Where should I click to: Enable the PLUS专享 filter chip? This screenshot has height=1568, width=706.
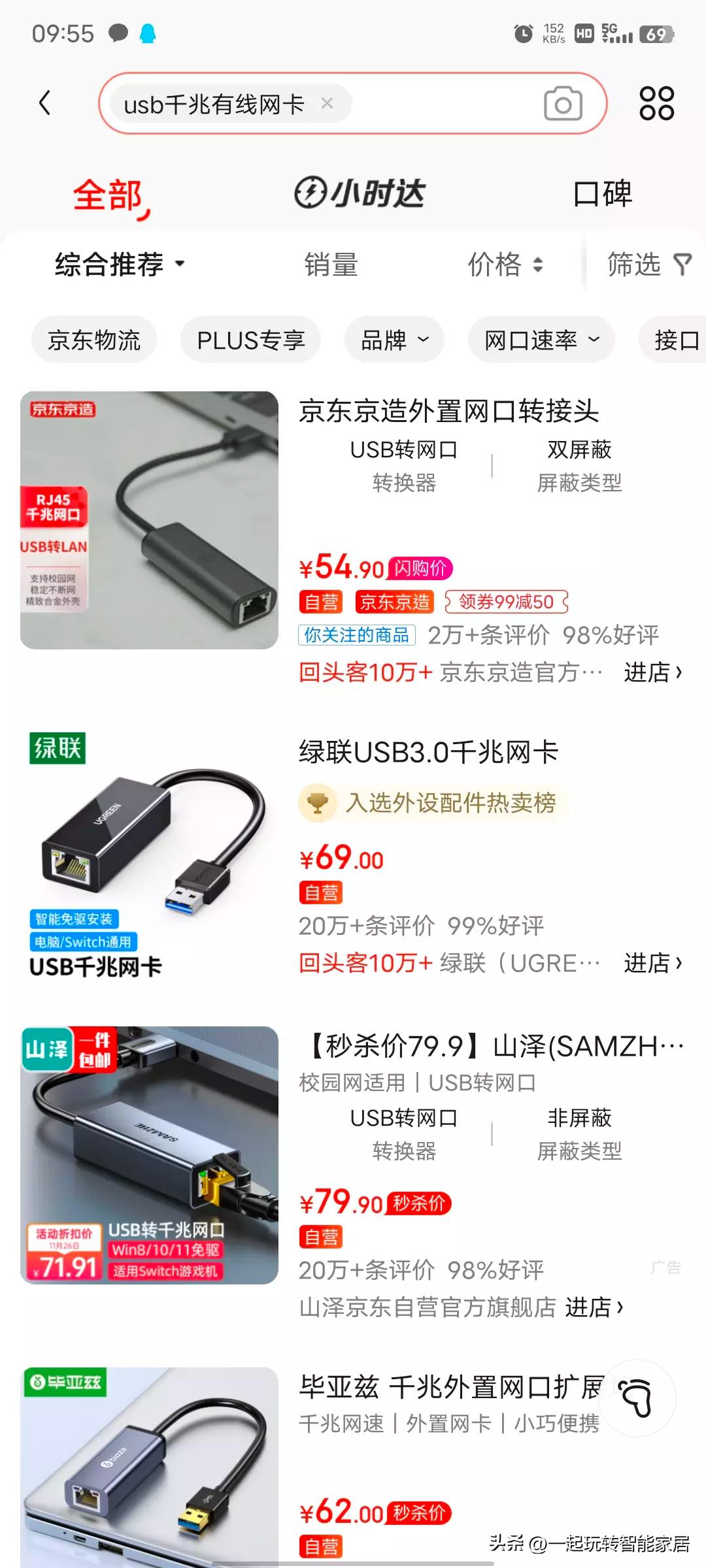(250, 340)
